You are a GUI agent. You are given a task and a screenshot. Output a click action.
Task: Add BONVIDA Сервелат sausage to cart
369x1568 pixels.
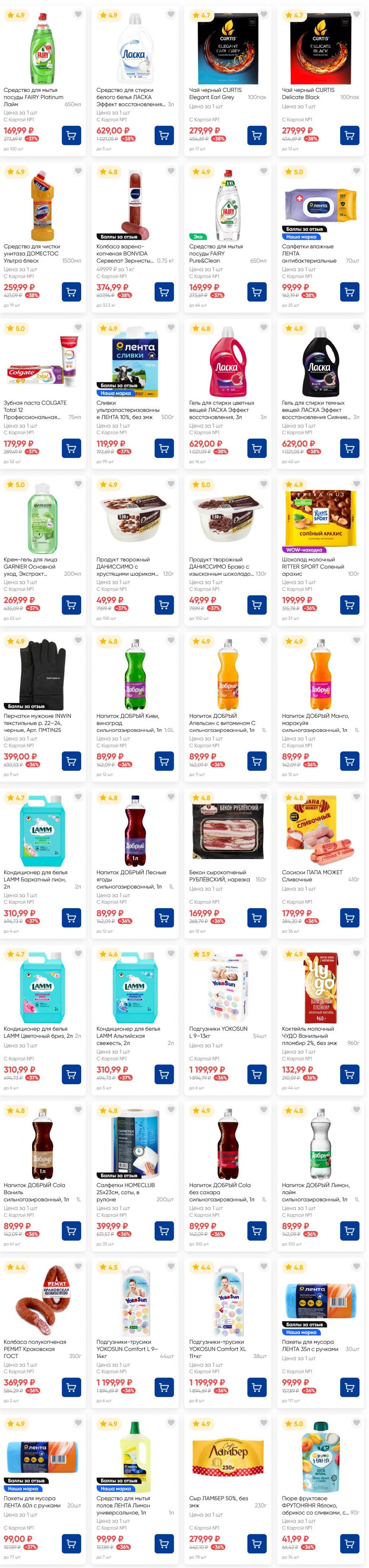pyautogui.click(x=164, y=292)
